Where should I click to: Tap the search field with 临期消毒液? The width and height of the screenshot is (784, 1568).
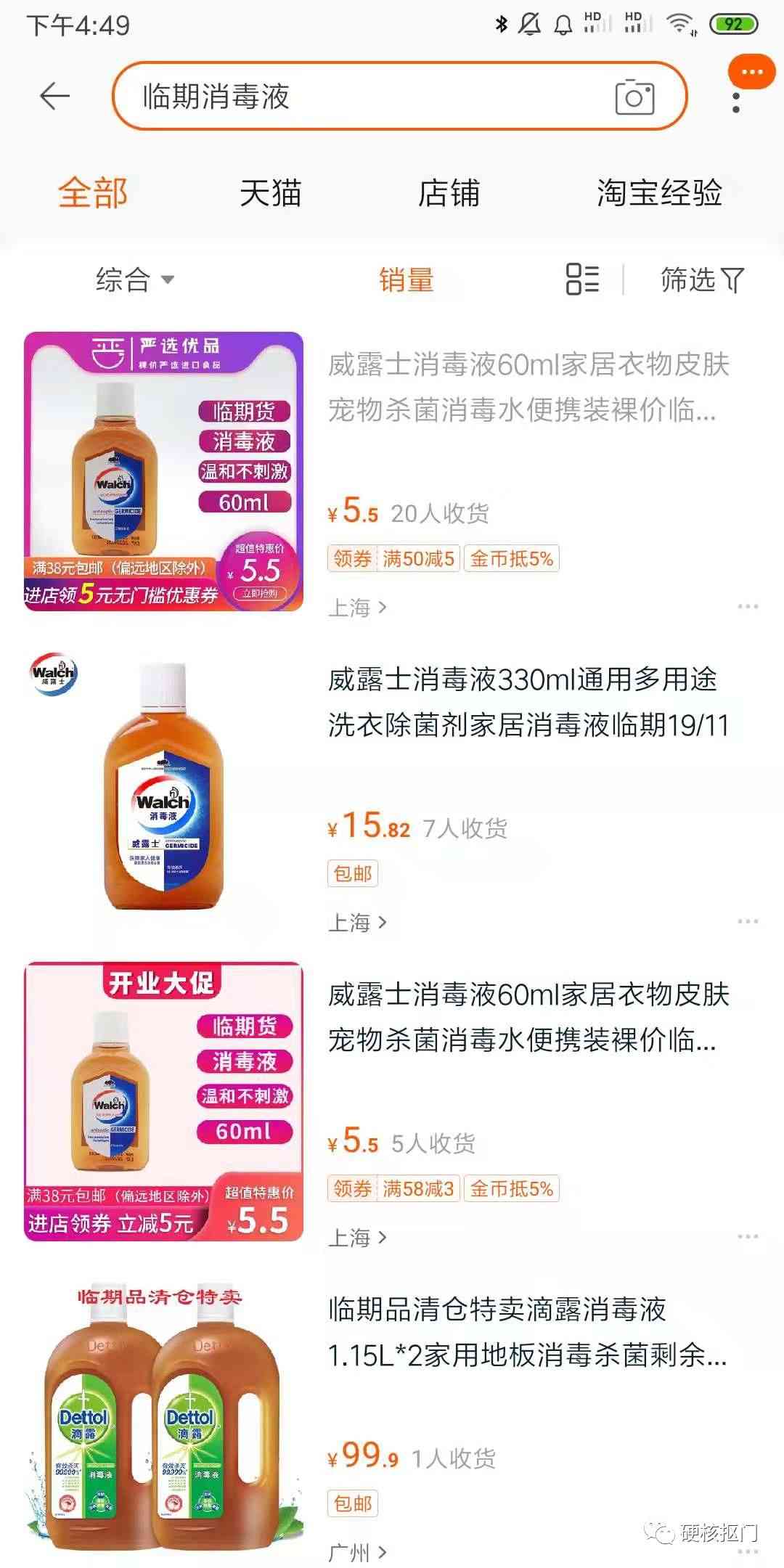(363, 97)
